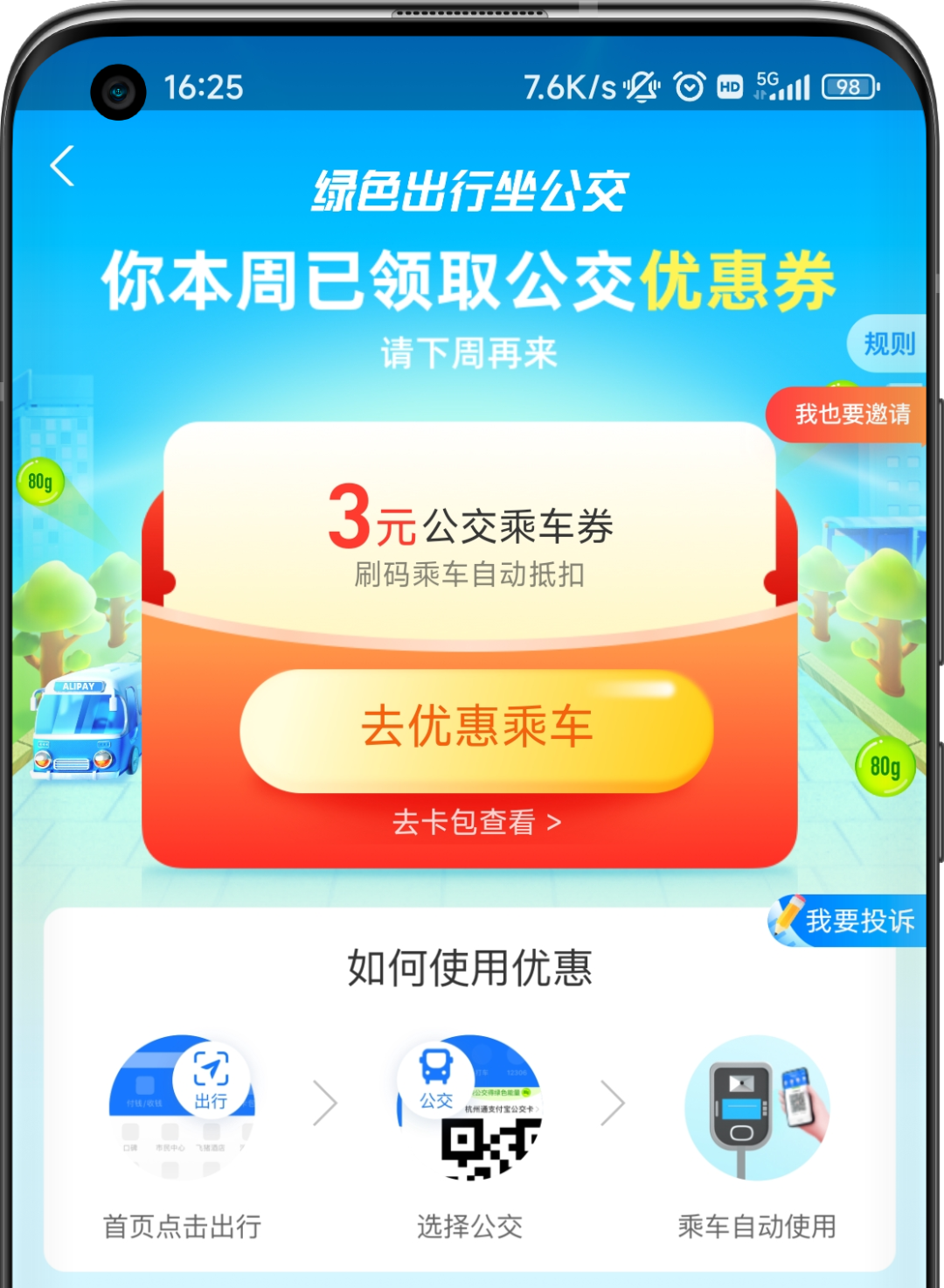Expand arrow between 首页点击出行 and 选择公交
The width and height of the screenshot is (944, 1288).
325,1104
